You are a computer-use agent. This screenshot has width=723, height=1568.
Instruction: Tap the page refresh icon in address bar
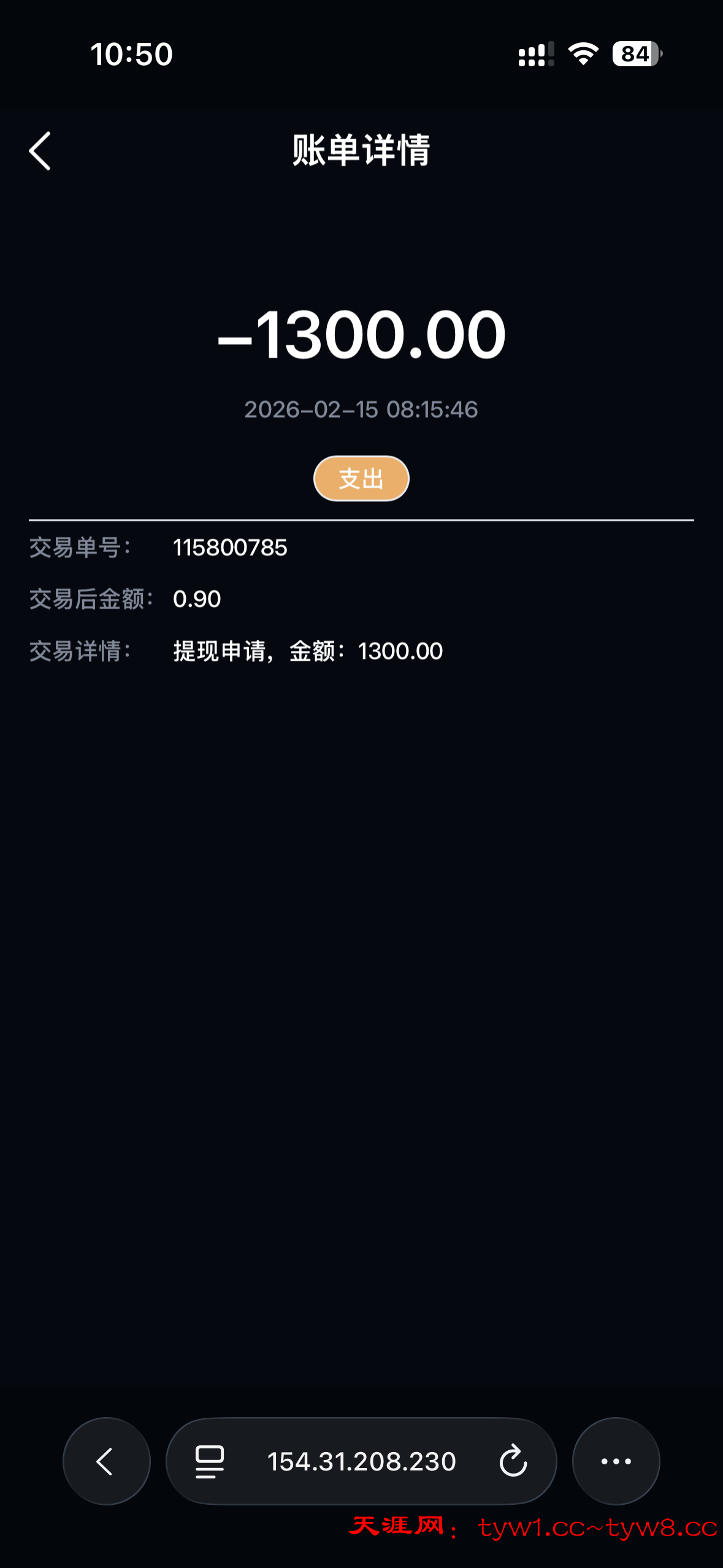[513, 1462]
